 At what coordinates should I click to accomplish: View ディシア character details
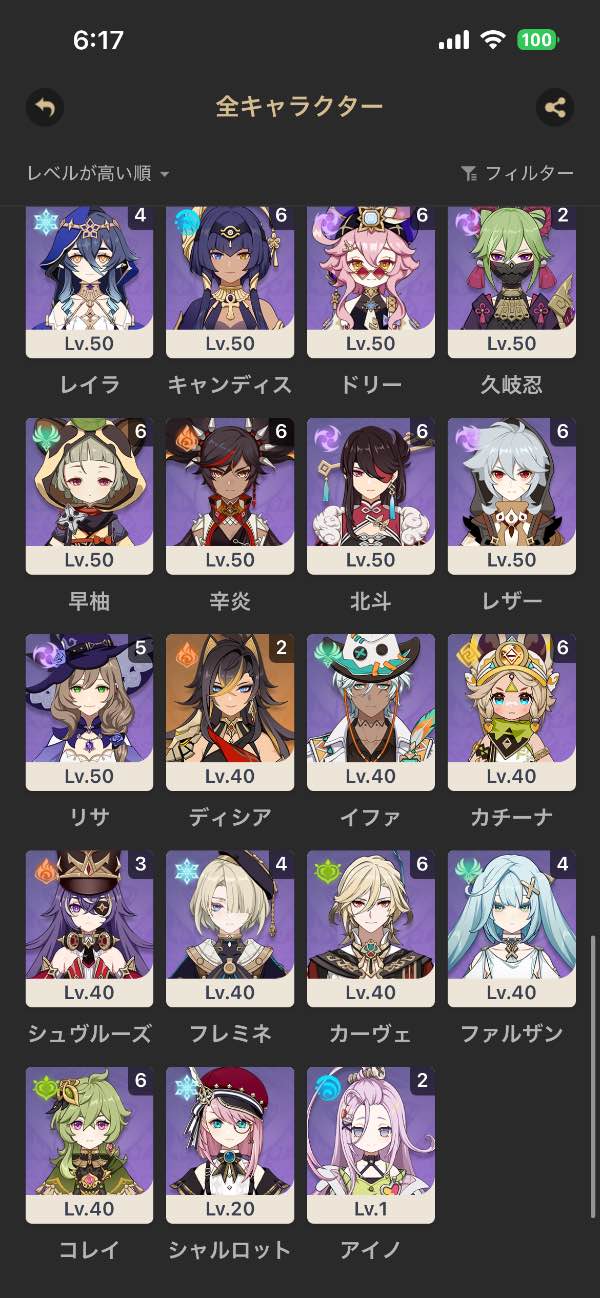point(230,712)
